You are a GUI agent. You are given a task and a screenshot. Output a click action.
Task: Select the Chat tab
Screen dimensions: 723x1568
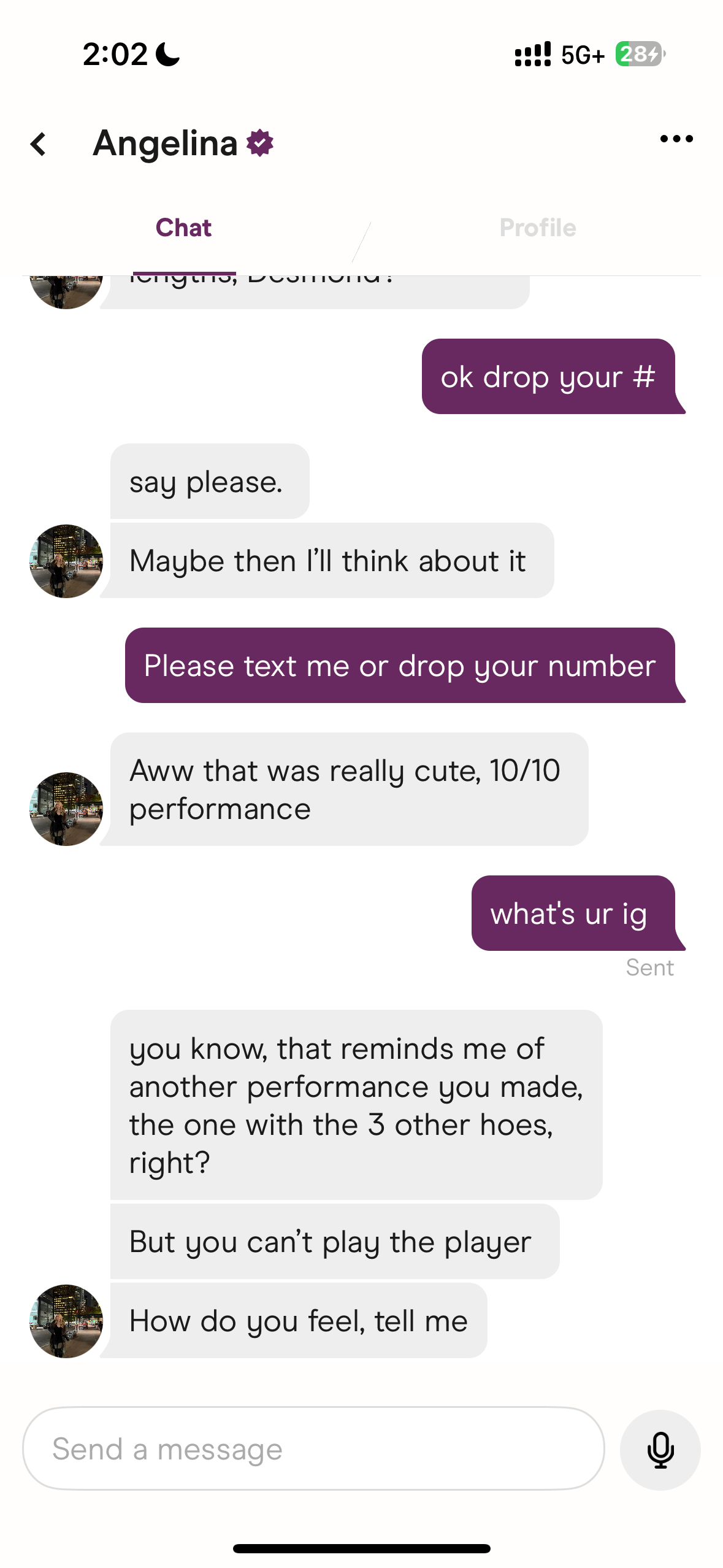(x=183, y=228)
